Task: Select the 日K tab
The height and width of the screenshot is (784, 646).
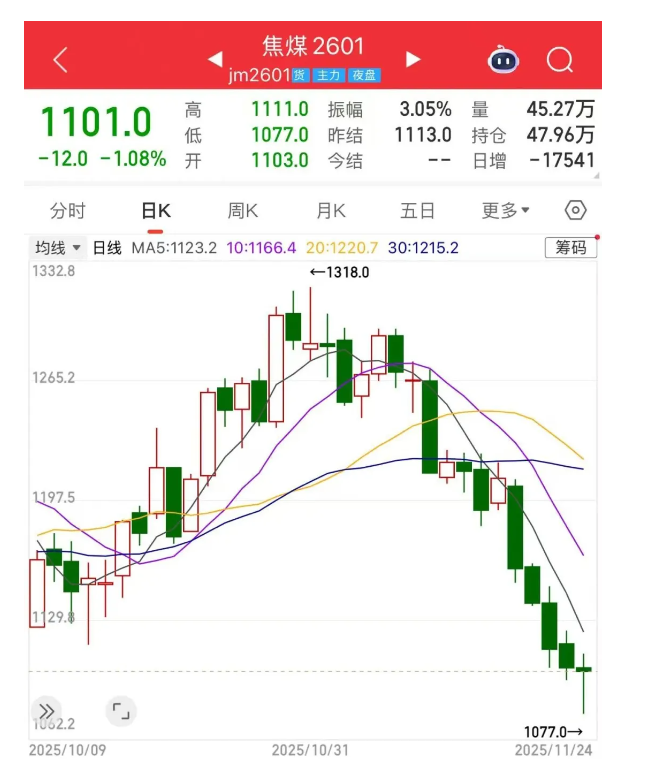Action: click(156, 211)
